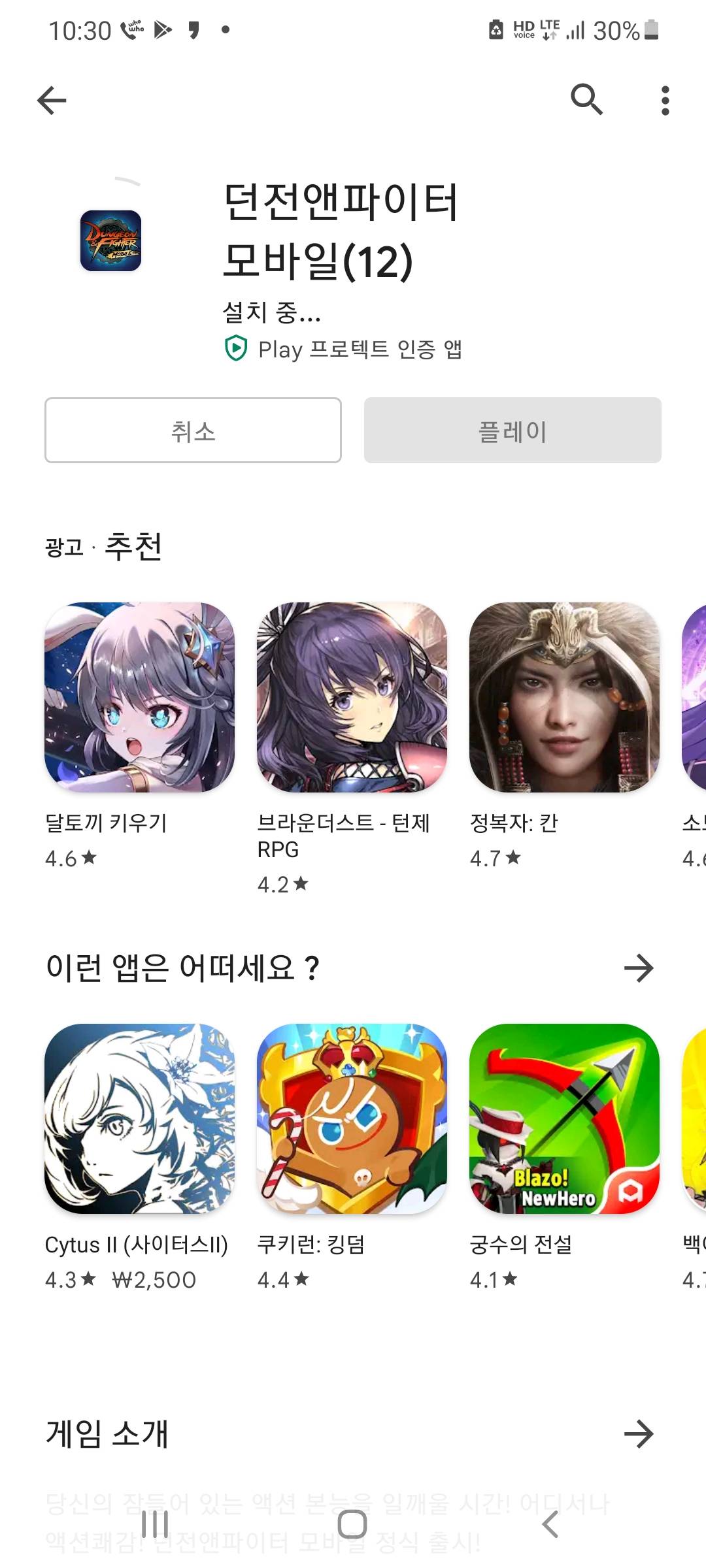Open recent apps from the navigation bar
706x1568 pixels.
click(x=155, y=1524)
